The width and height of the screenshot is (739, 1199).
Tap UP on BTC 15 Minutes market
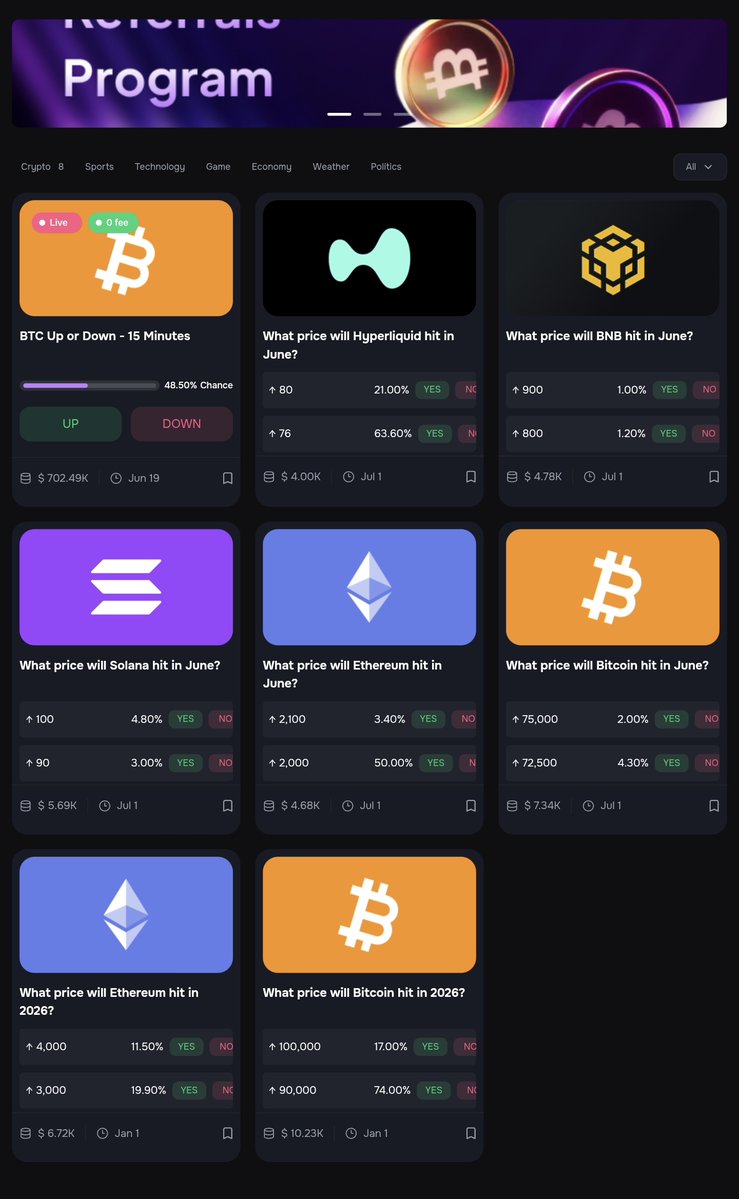70,424
